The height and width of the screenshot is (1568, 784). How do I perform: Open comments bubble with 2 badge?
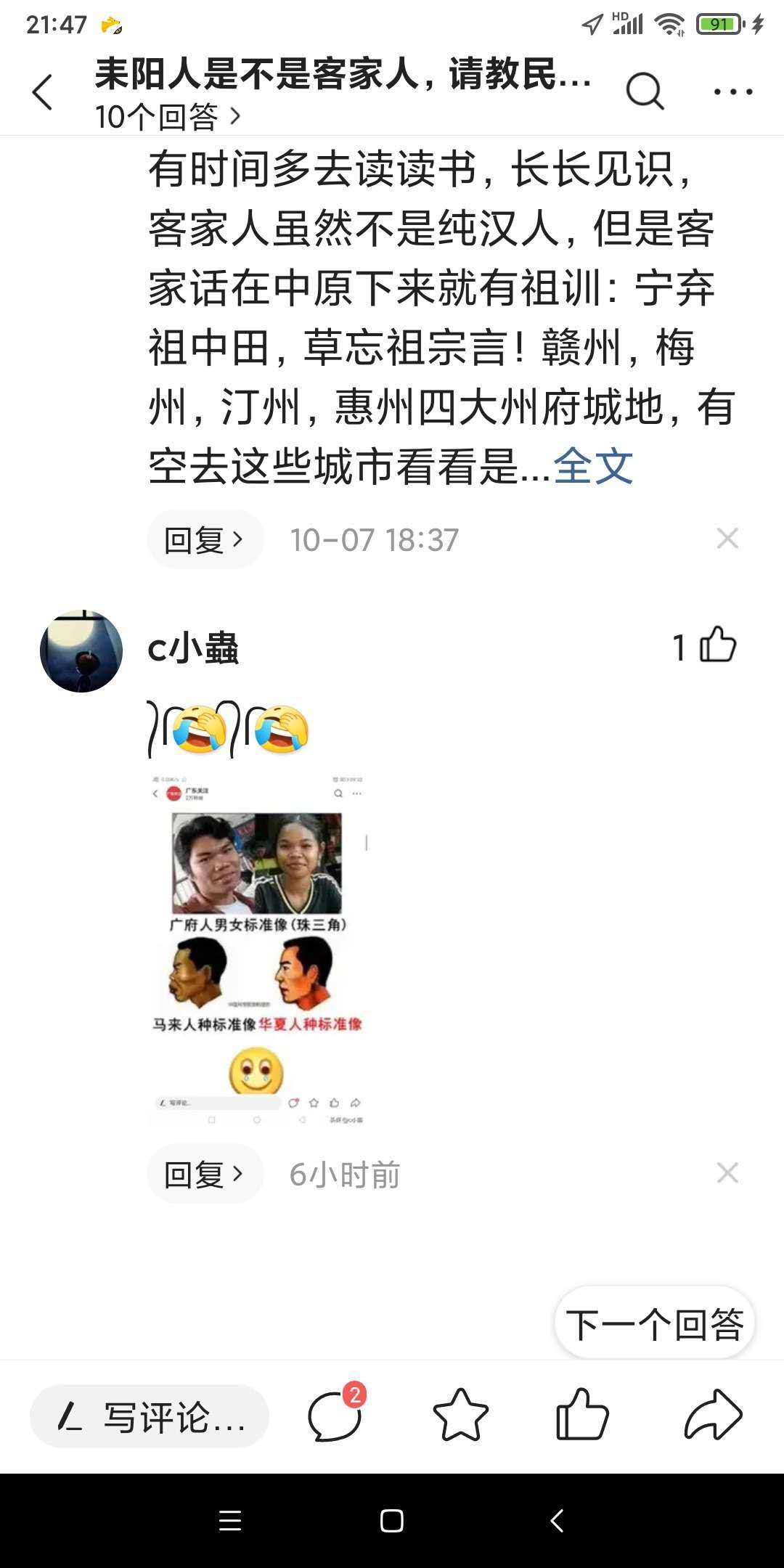tap(335, 1415)
